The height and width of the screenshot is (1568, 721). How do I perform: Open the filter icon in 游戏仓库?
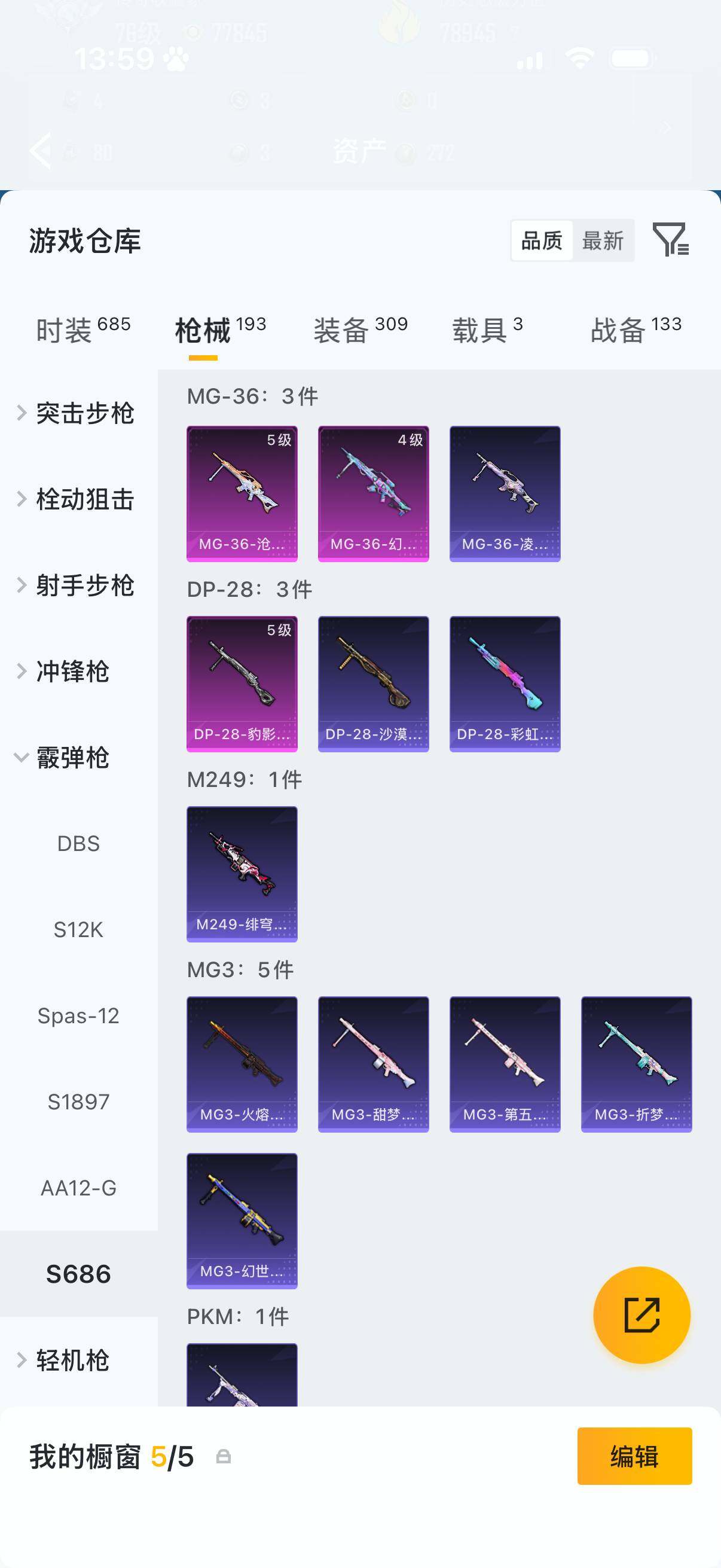coord(670,240)
